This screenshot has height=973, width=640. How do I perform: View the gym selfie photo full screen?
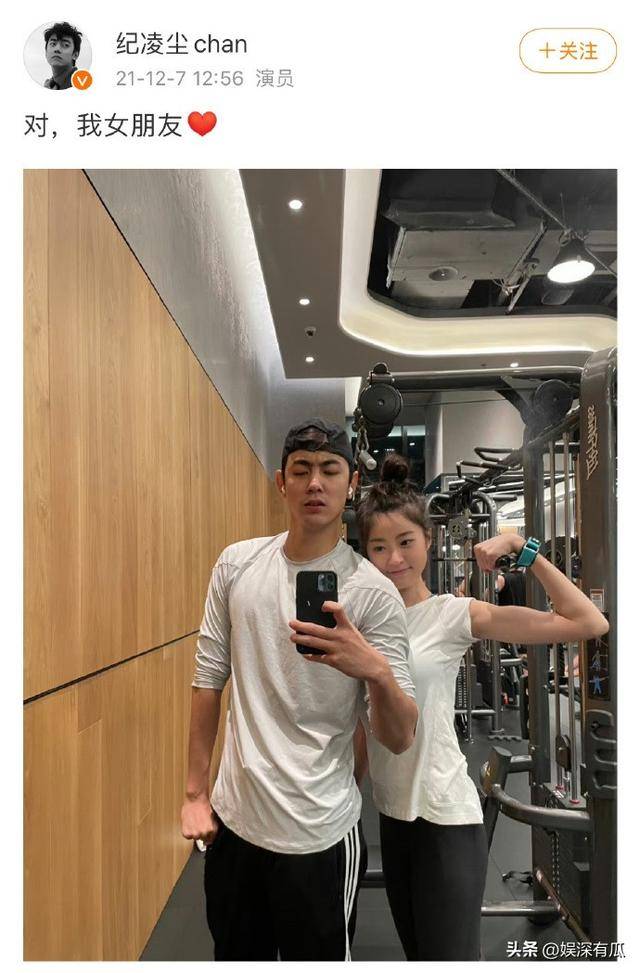coord(320,565)
